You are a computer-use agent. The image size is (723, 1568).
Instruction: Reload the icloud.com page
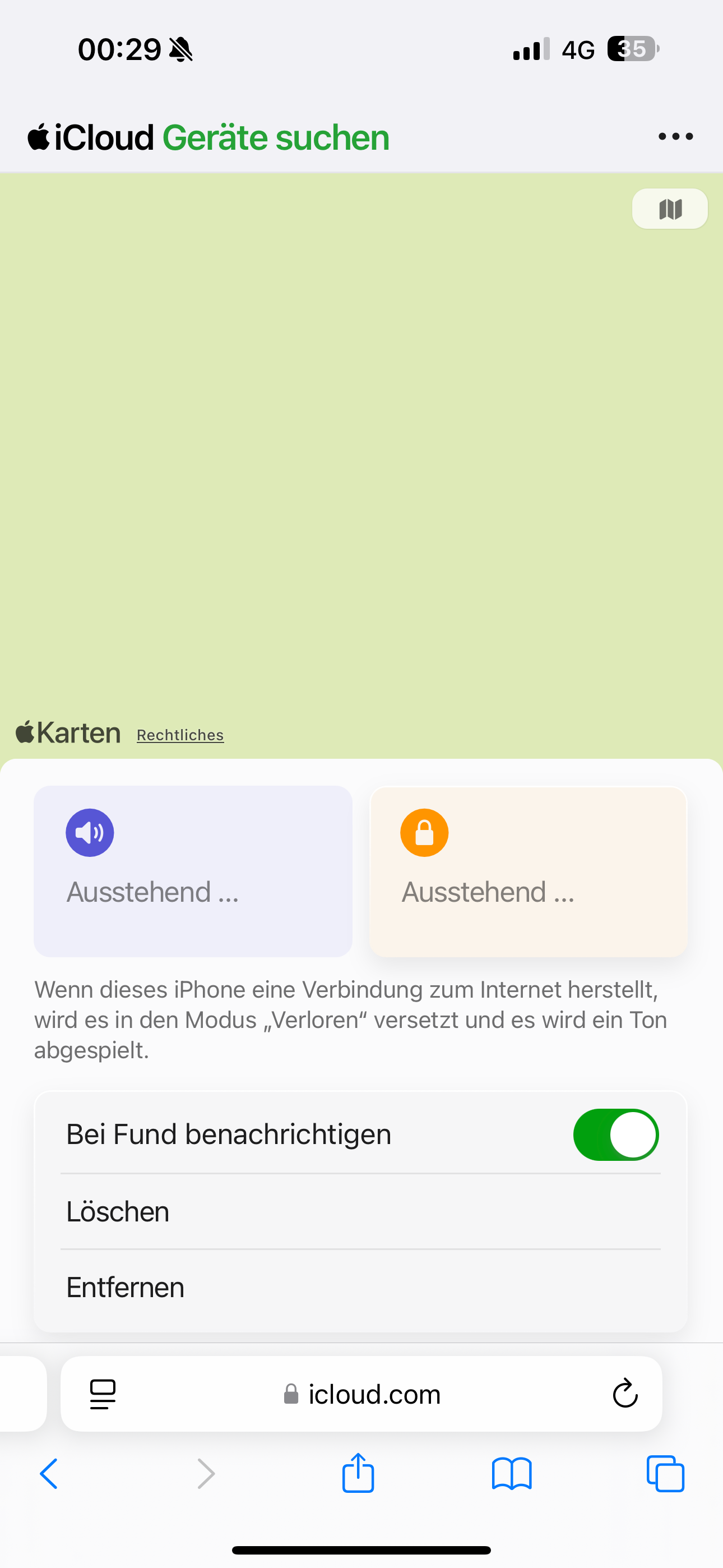(624, 1394)
